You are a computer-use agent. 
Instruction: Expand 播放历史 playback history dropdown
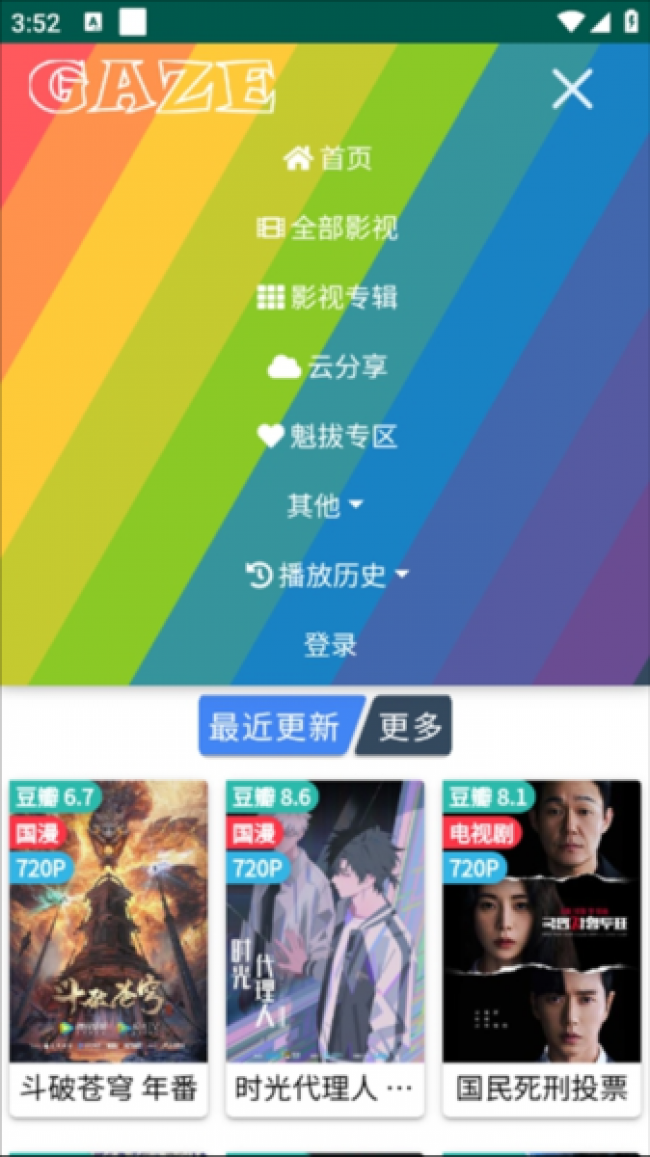point(328,575)
